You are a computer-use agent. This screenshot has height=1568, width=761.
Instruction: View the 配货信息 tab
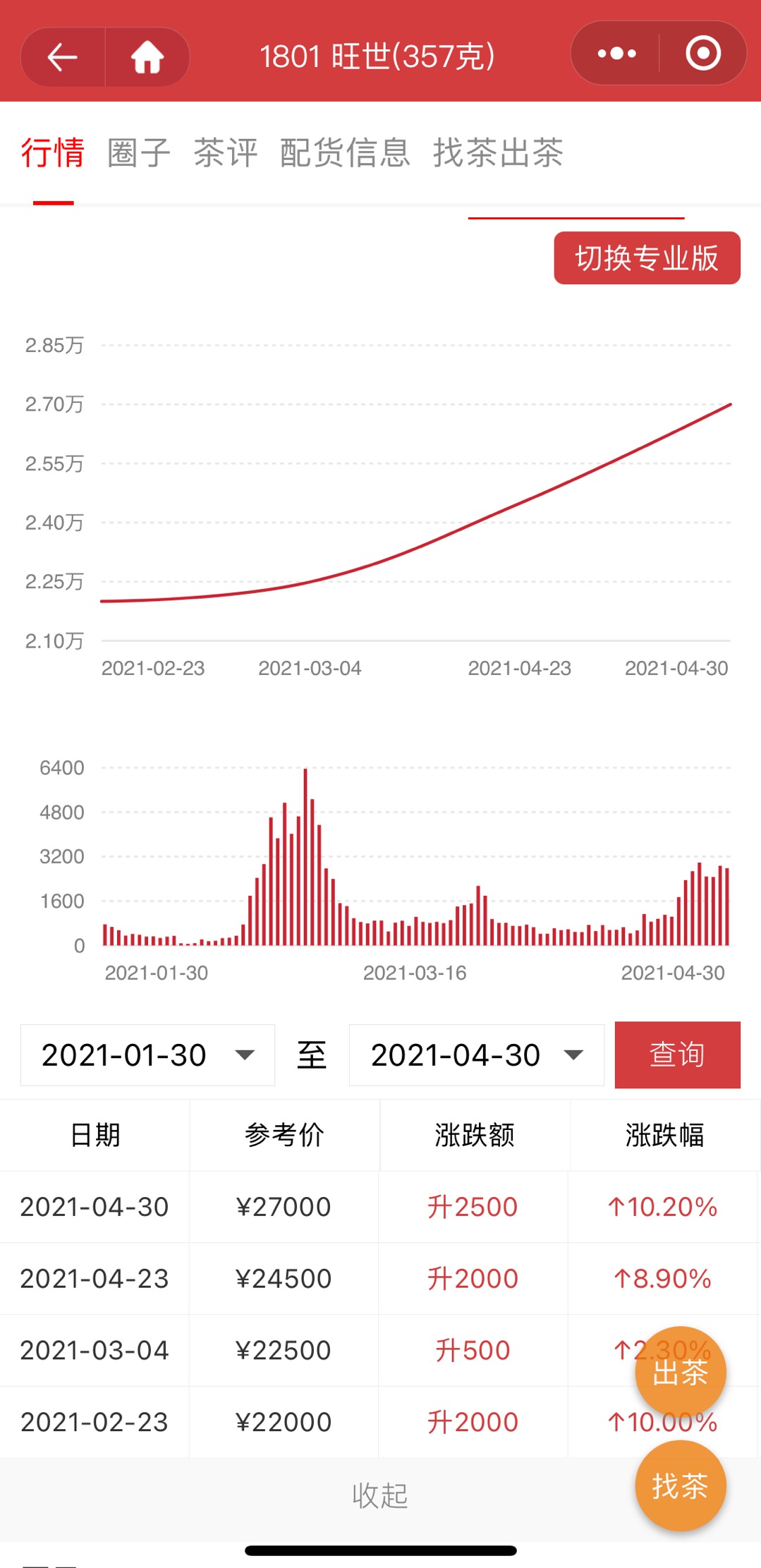pyautogui.click(x=345, y=153)
